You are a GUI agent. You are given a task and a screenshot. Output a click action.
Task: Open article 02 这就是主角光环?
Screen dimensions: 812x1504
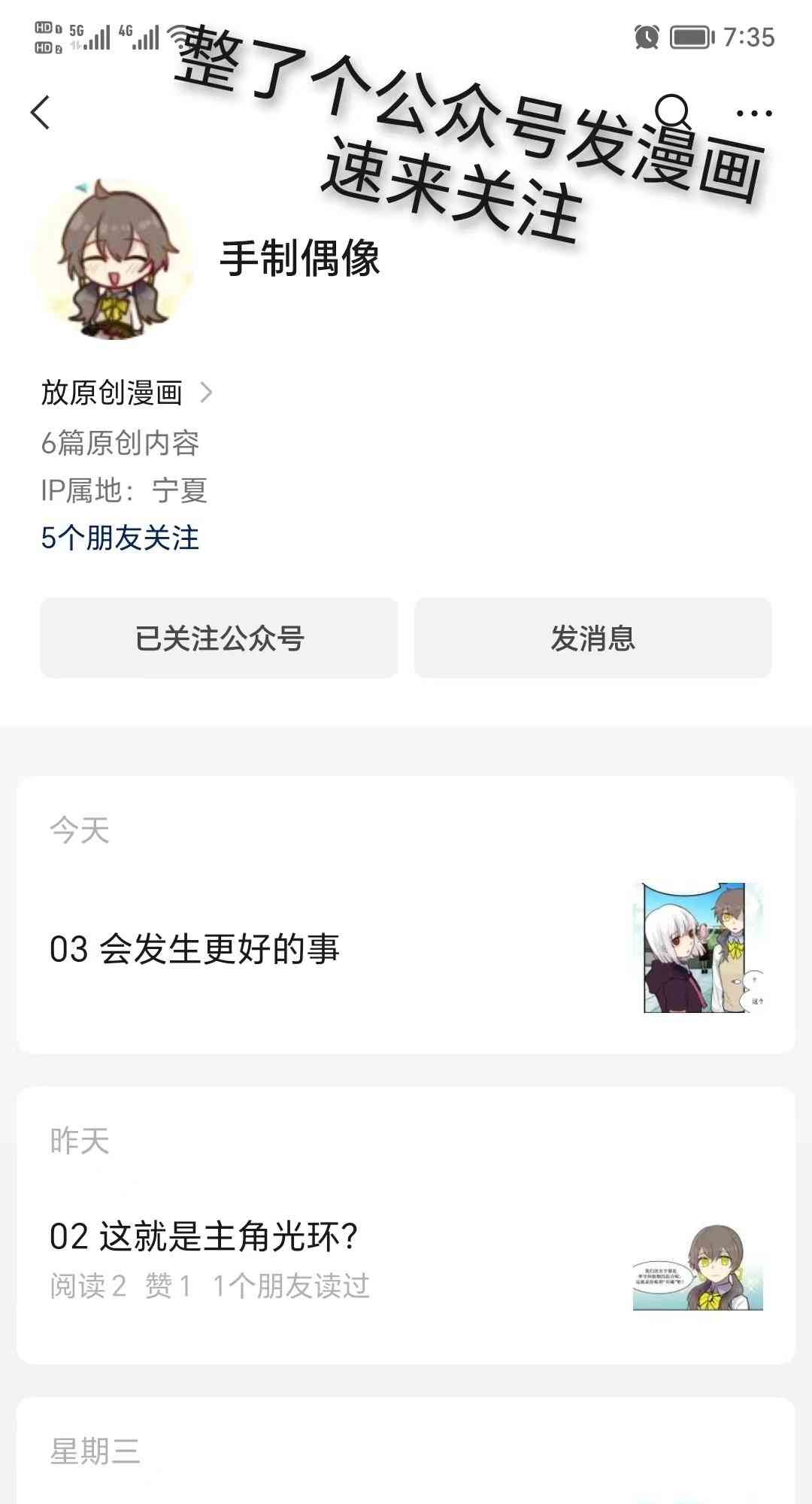point(406,1260)
